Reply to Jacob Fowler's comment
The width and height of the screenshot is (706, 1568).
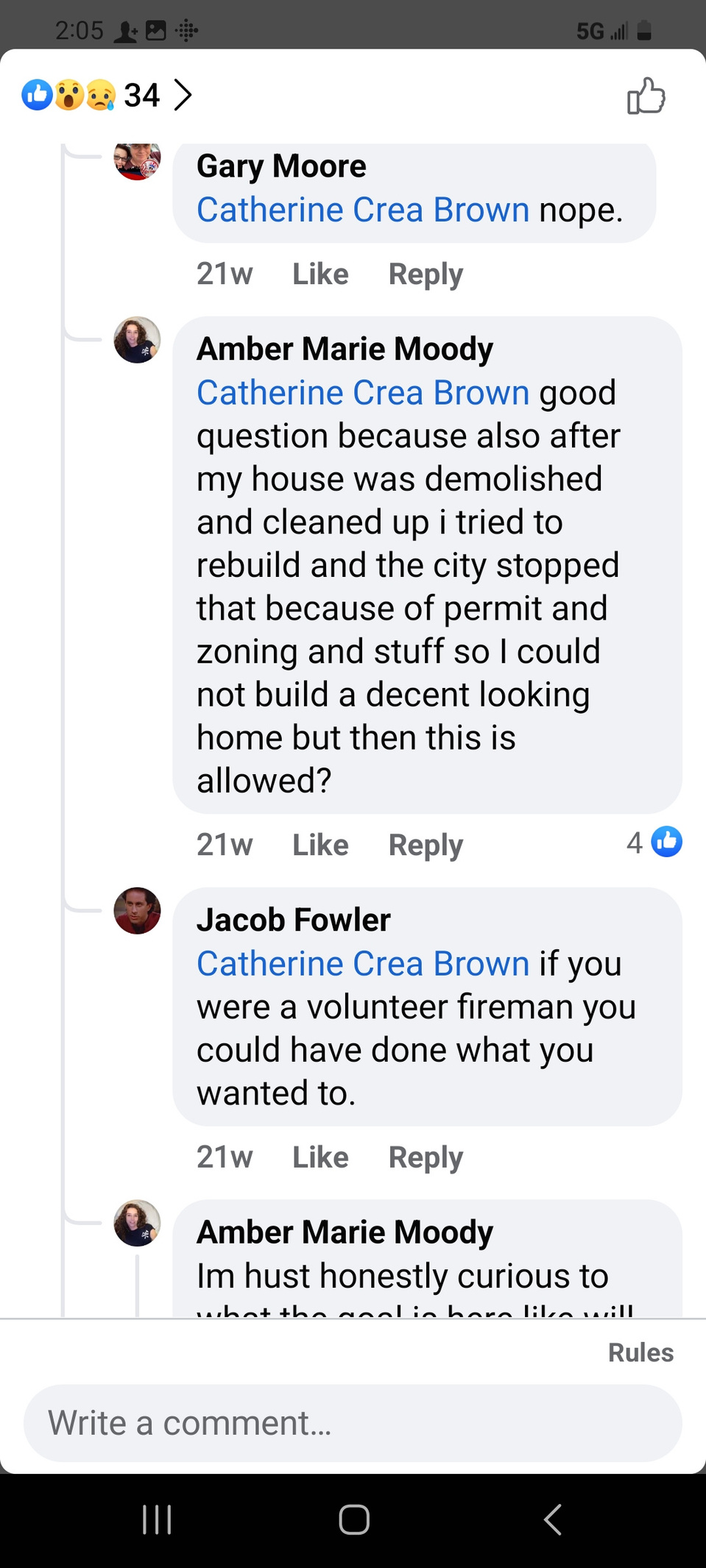point(426,1157)
